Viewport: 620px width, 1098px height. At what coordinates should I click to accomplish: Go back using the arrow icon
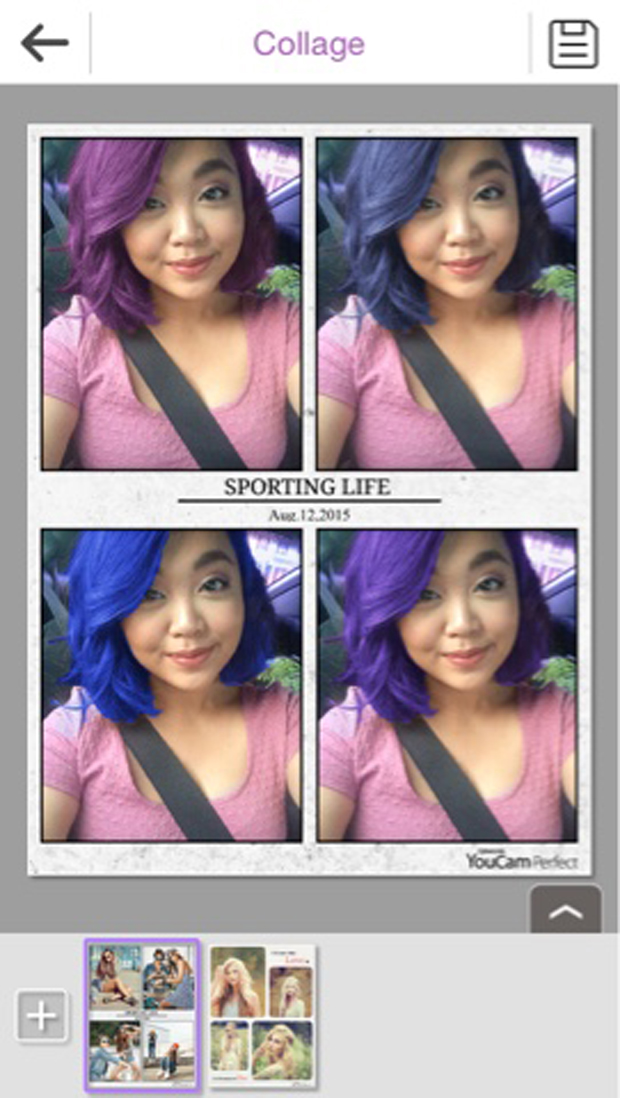45,43
